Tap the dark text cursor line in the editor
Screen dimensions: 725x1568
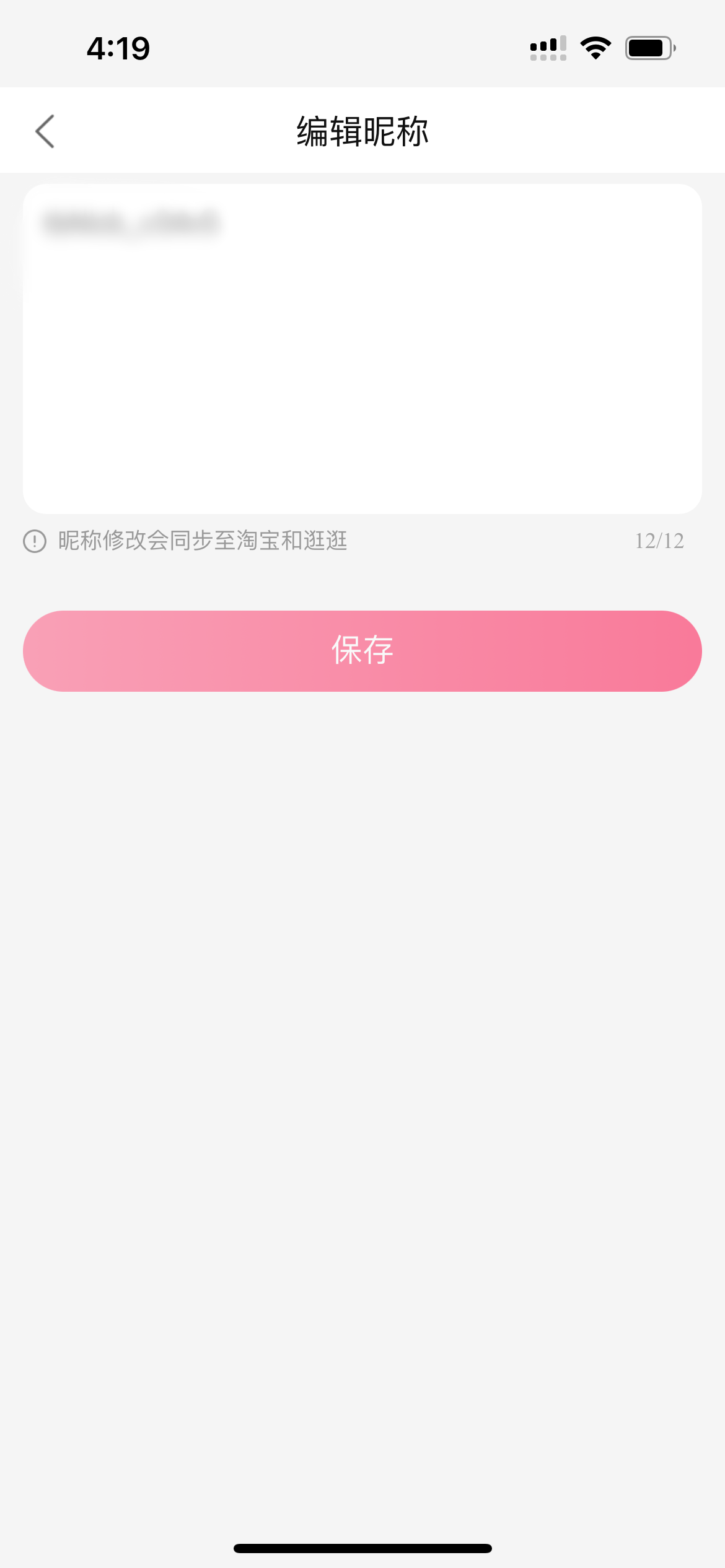(x=362, y=403)
